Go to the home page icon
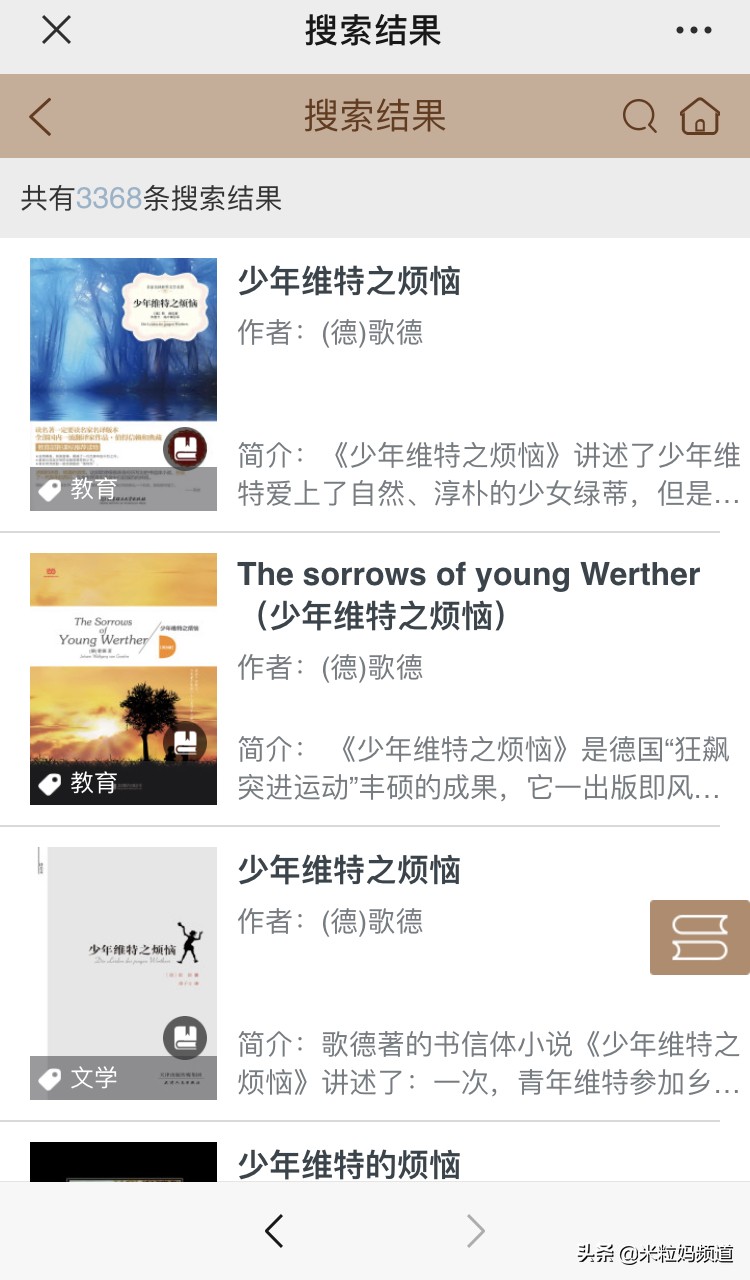 pyautogui.click(x=700, y=117)
